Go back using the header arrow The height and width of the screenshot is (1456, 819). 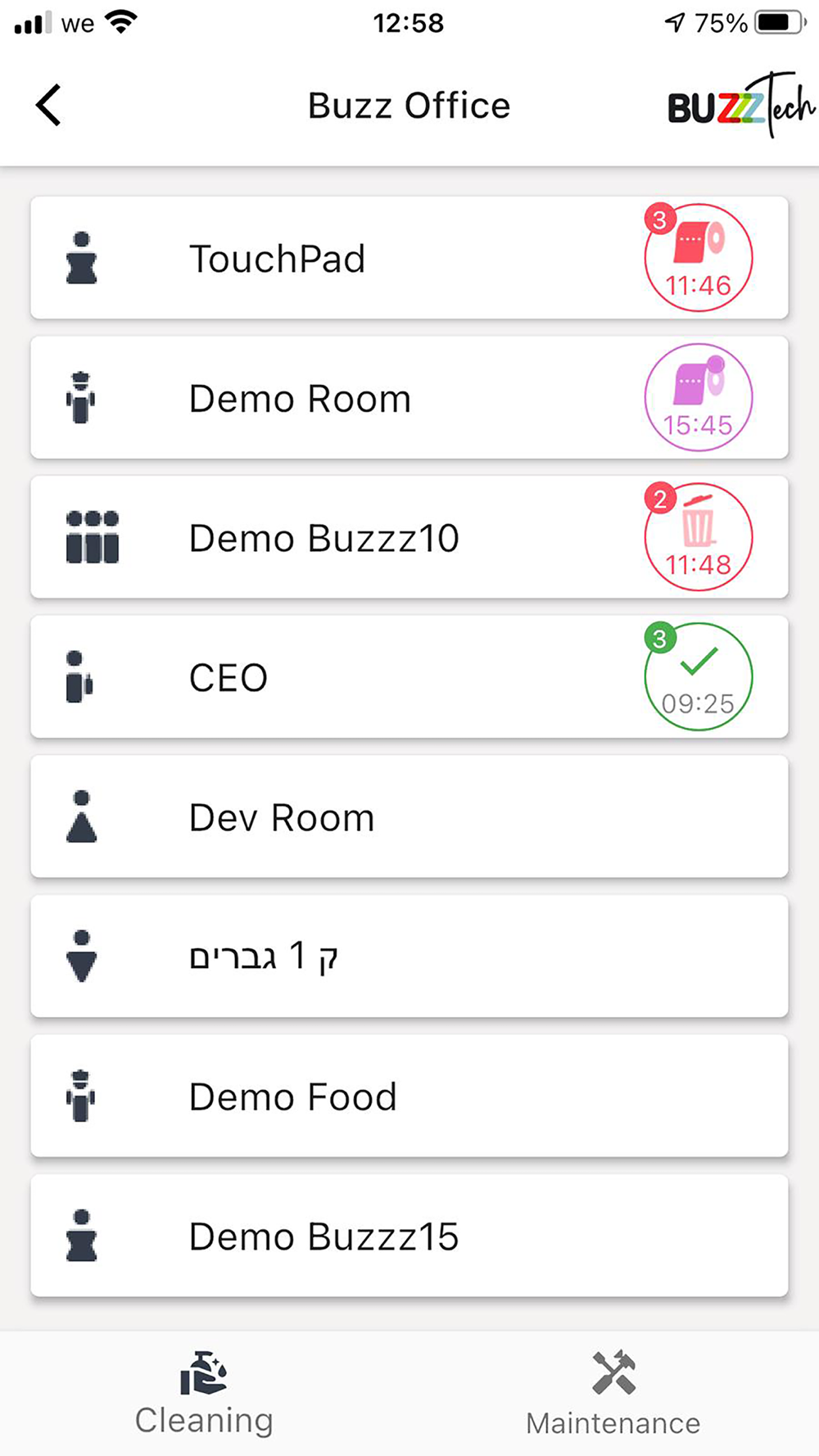click(x=49, y=106)
